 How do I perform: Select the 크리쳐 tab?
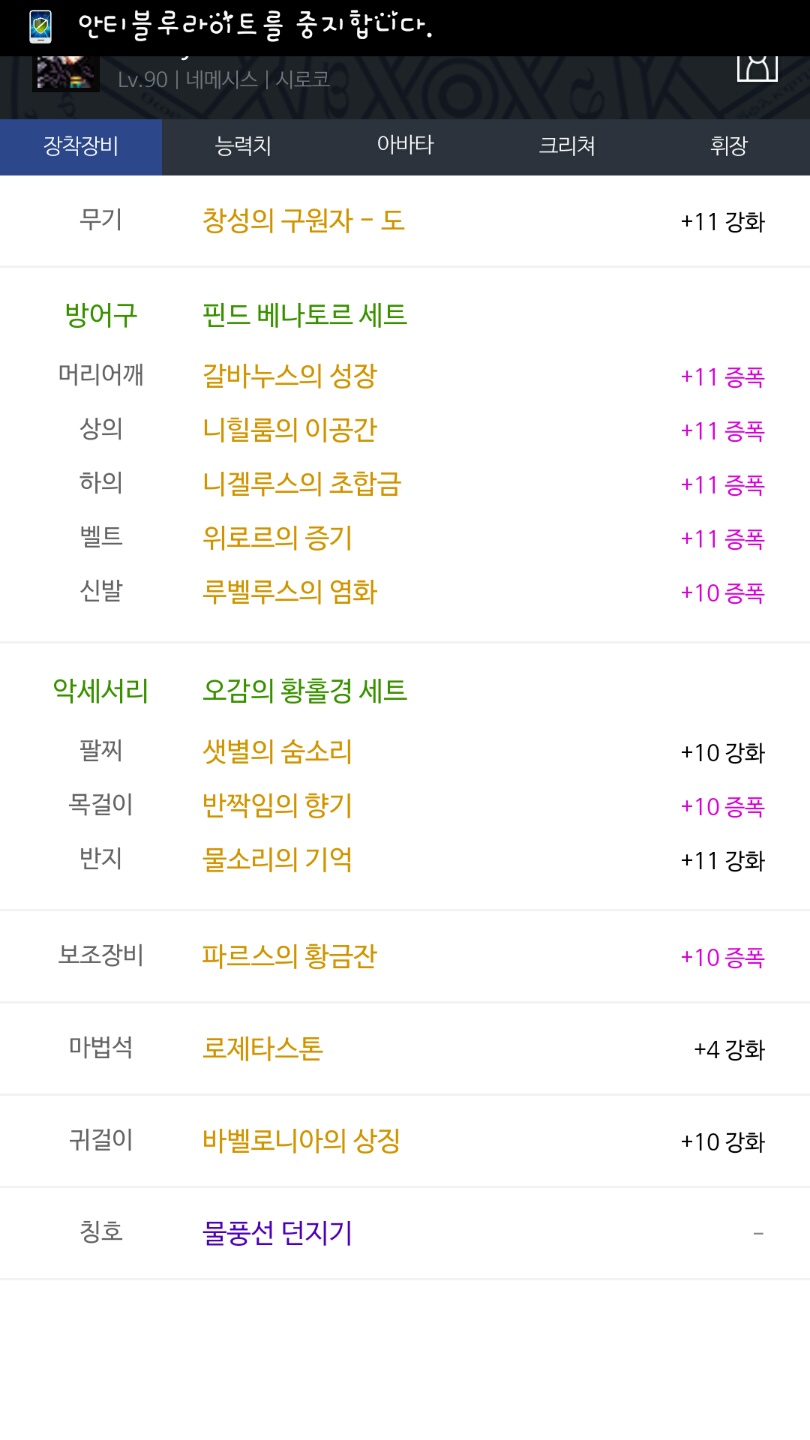coord(567,146)
